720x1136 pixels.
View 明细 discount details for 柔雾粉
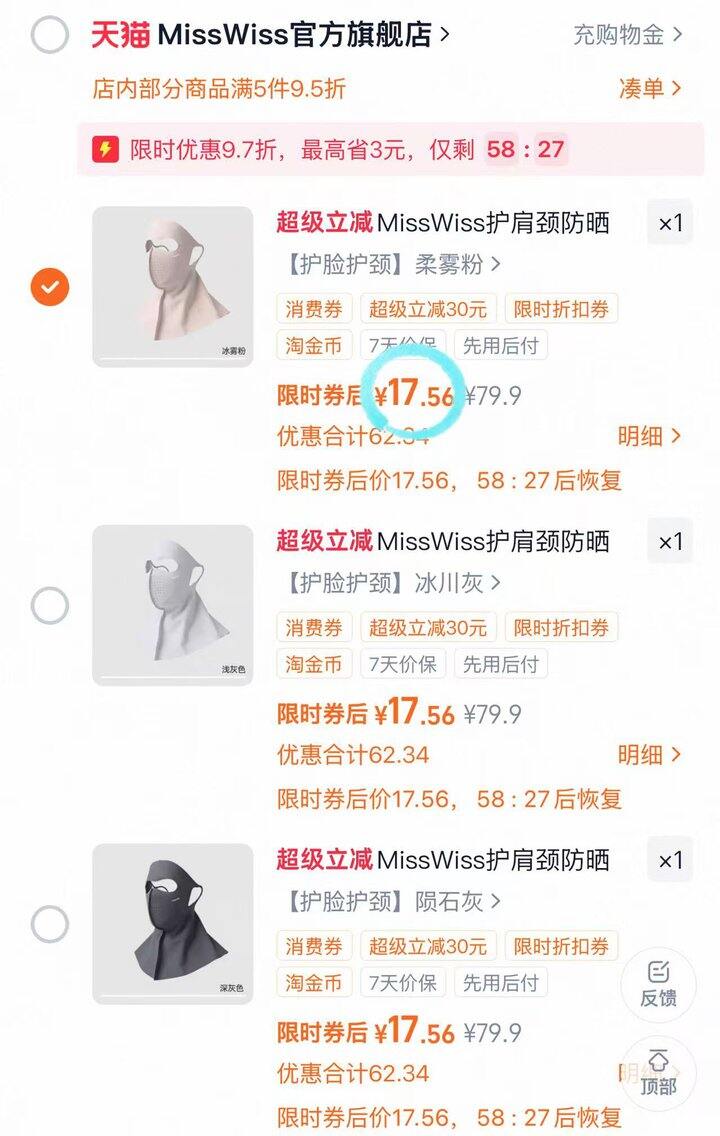(650, 436)
